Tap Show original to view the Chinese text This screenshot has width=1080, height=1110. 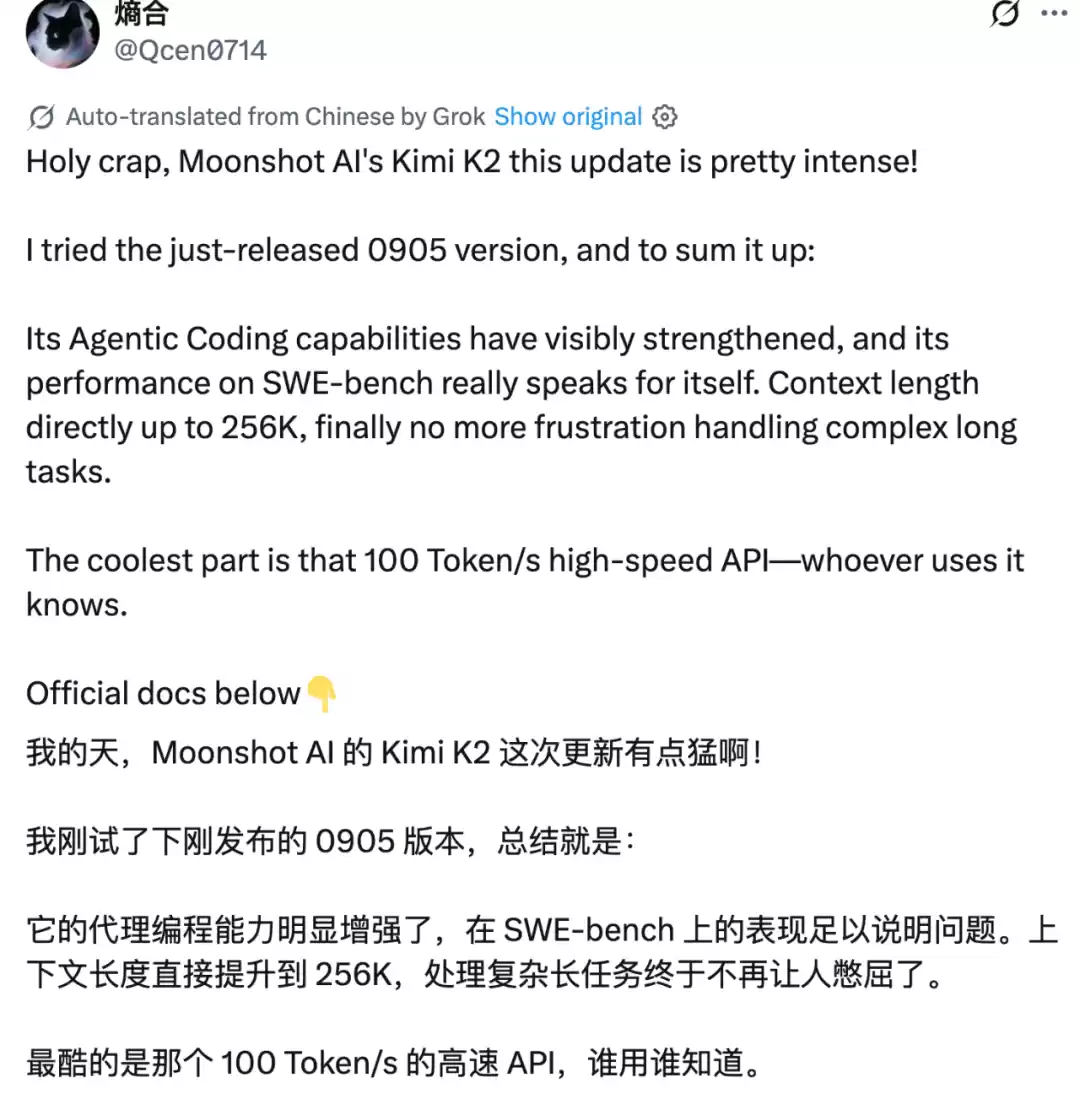(568, 117)
